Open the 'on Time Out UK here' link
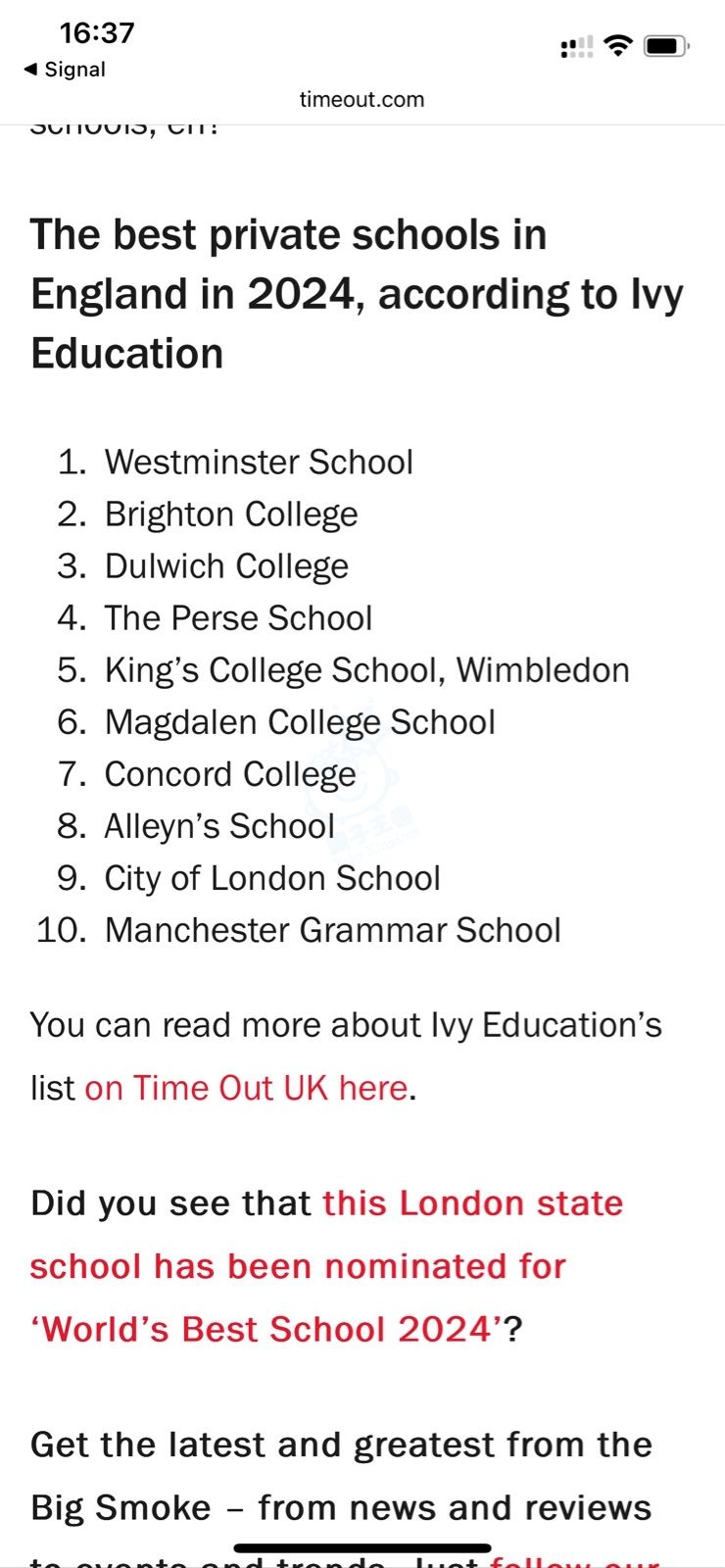The height and width of the screenshot is (1568, 725). tap(246, 1088)
